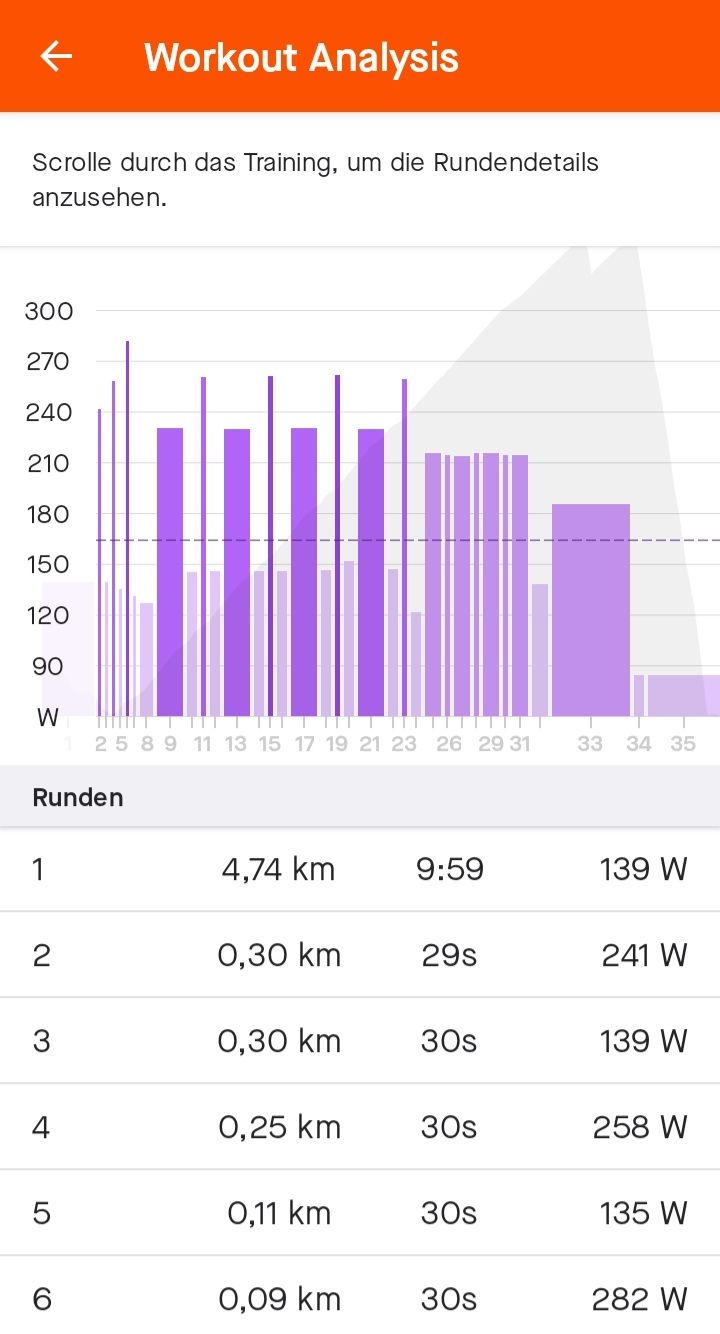Open lap 2 row showing 241 W
Screen dimensions: 720x1334
[360, 955]
